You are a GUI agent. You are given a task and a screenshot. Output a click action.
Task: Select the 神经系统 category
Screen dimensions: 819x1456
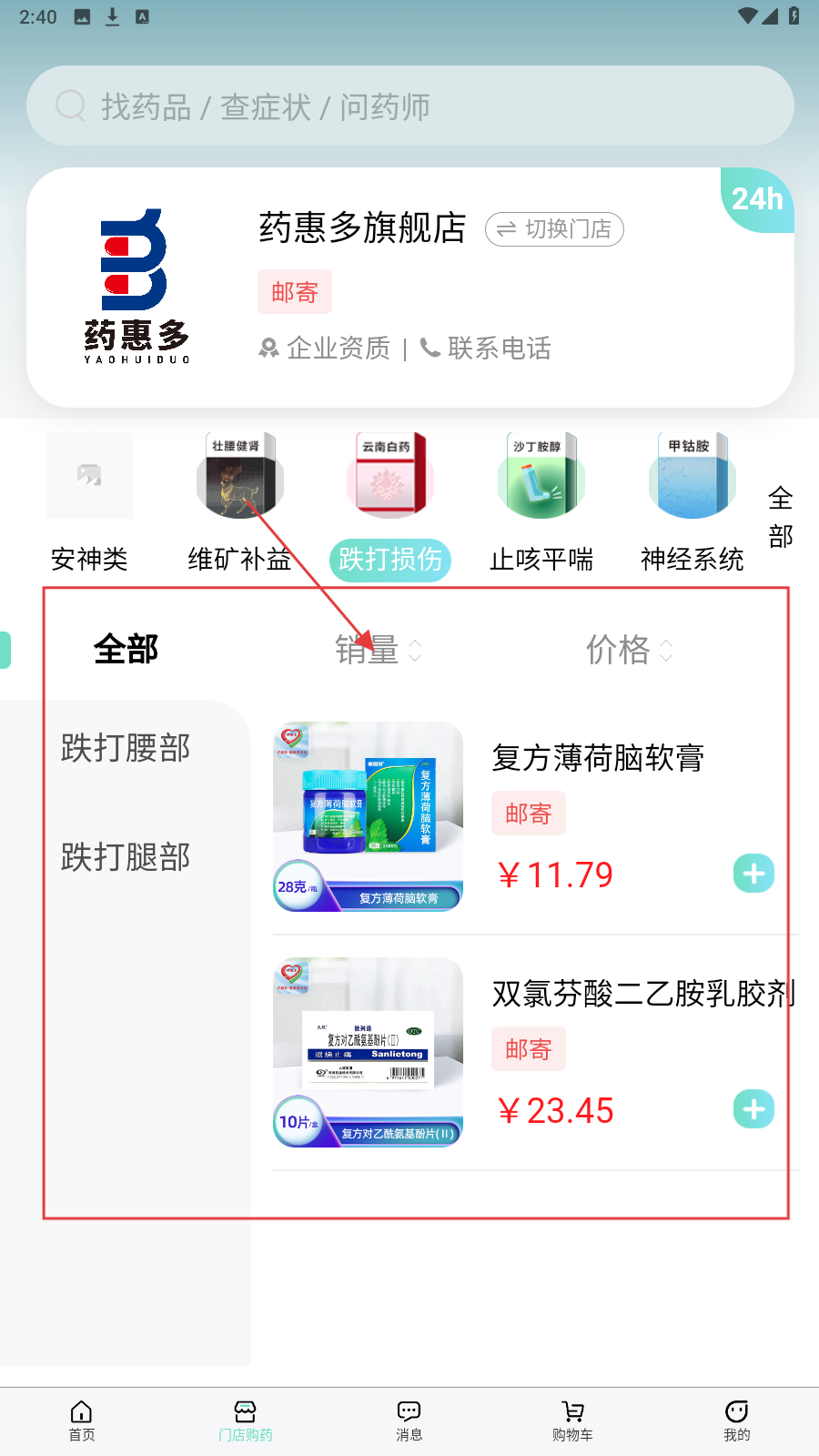tap(692, 500)
